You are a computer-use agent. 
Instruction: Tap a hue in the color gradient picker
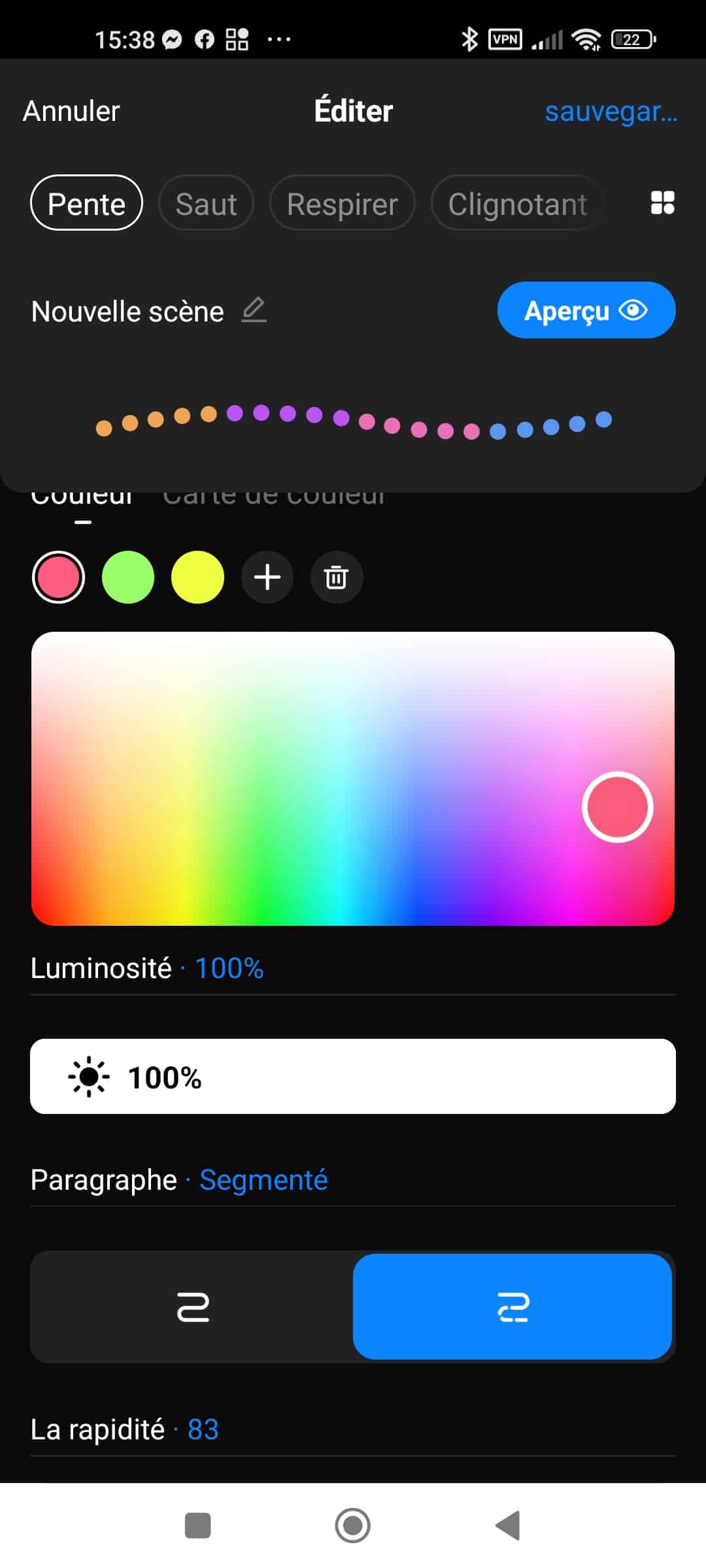(x=353, y=779)
